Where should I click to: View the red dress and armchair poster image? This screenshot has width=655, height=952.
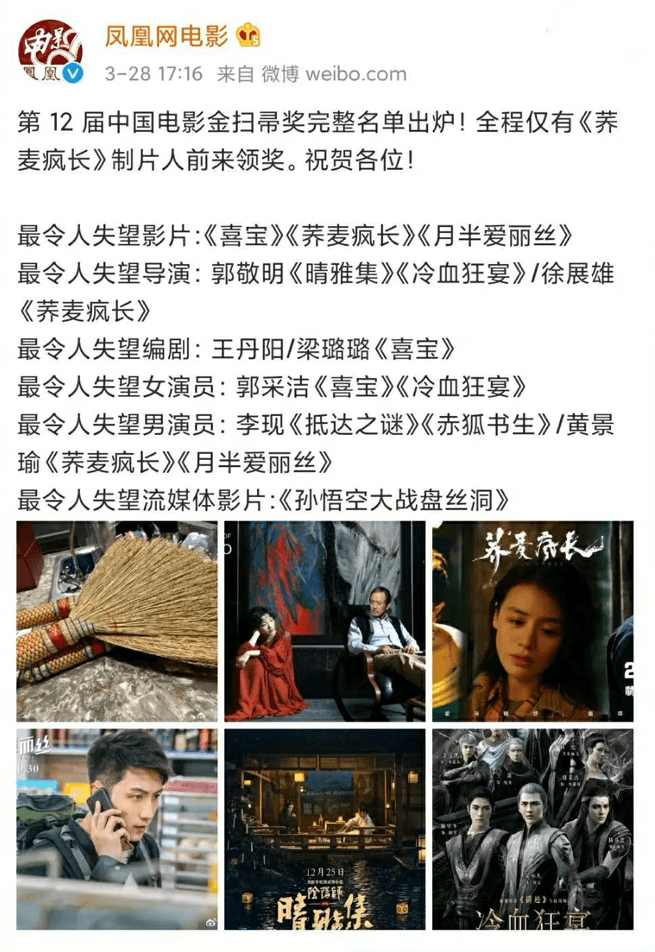[x=324, y=620]
